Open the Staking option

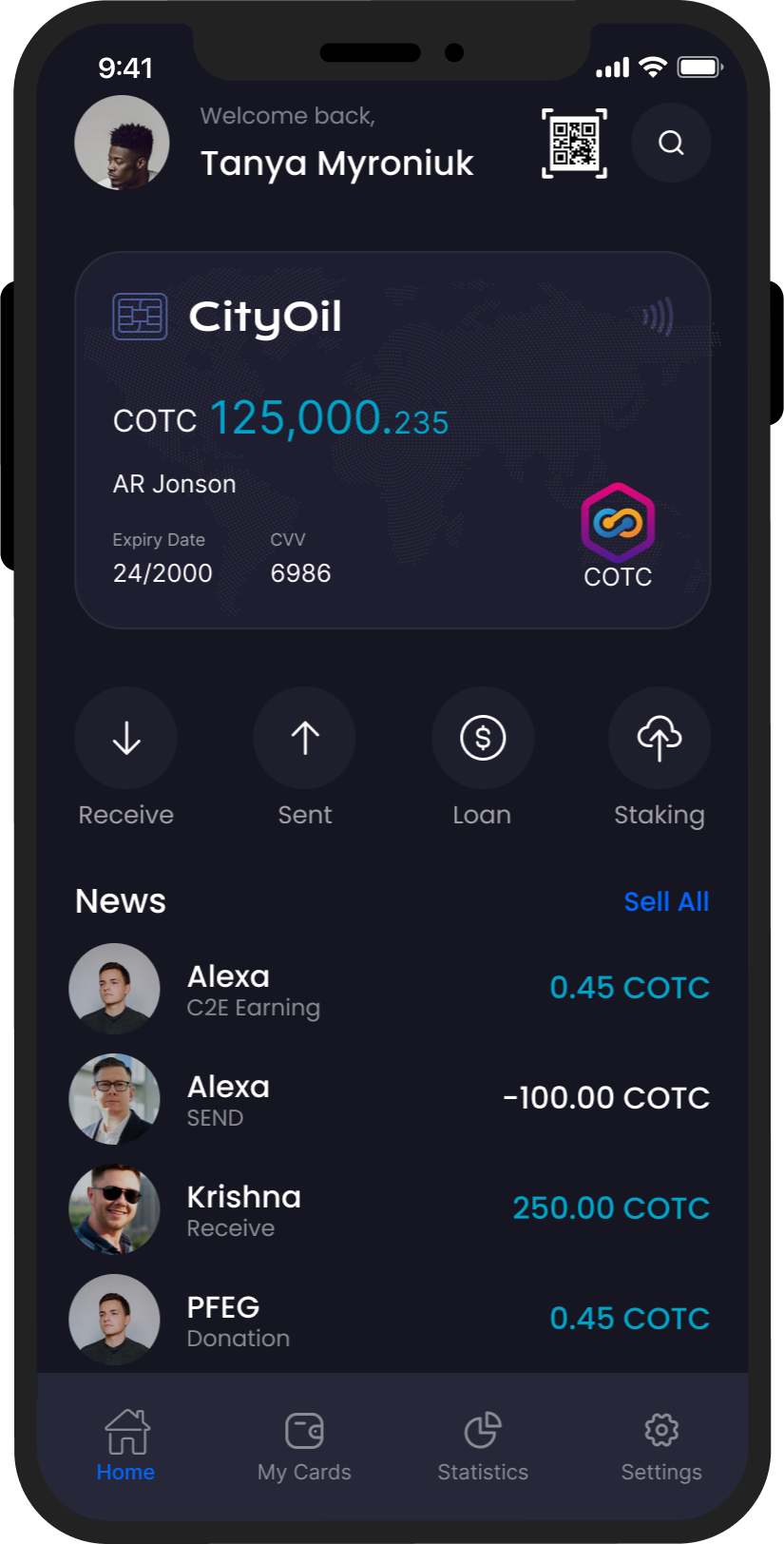click(660, 739)
